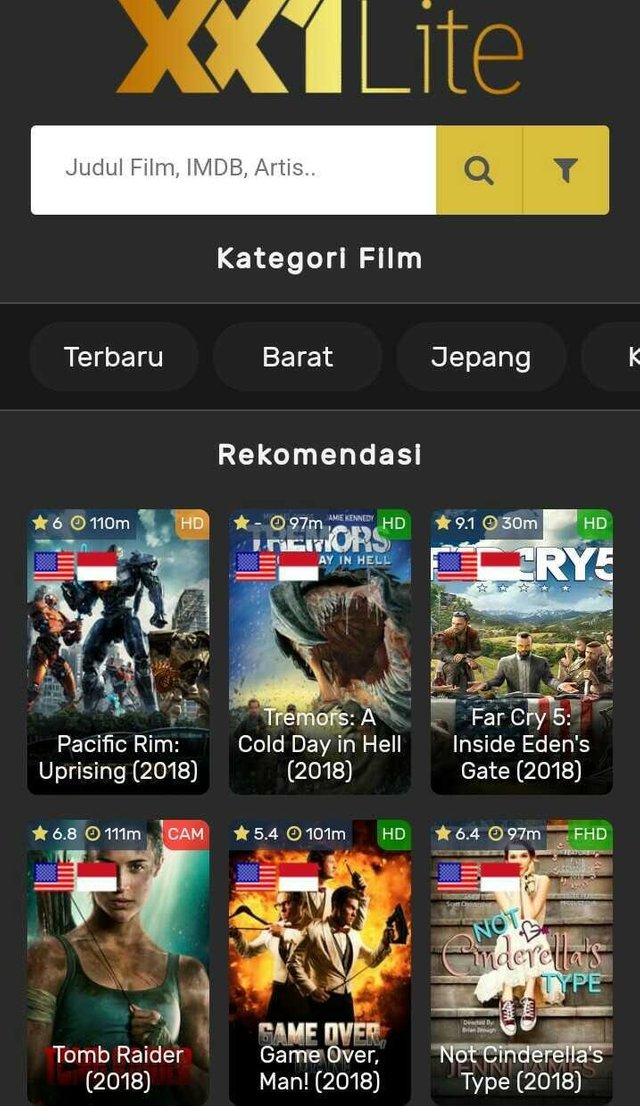Open Not Cinderella's Type (2018)
The height and width of the screenshot is (1106, 640).
(521, 960)
